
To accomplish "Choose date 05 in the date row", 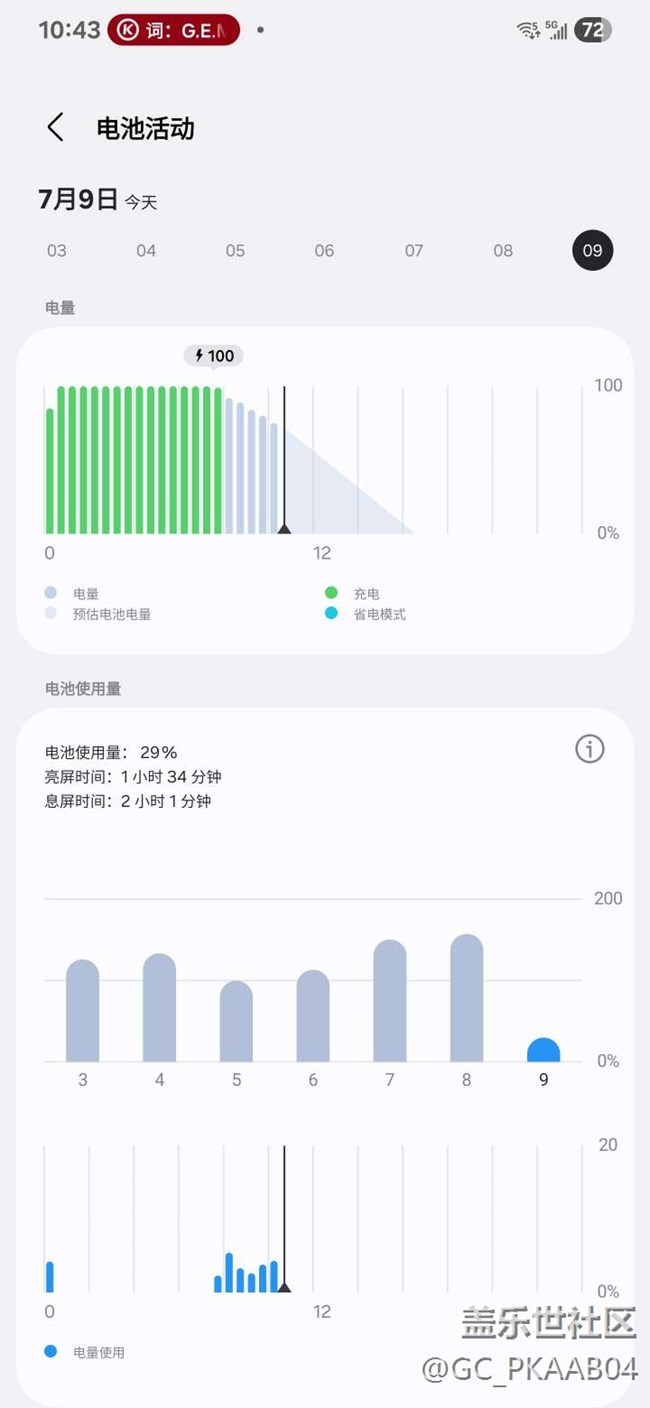I will click(235, 250).
